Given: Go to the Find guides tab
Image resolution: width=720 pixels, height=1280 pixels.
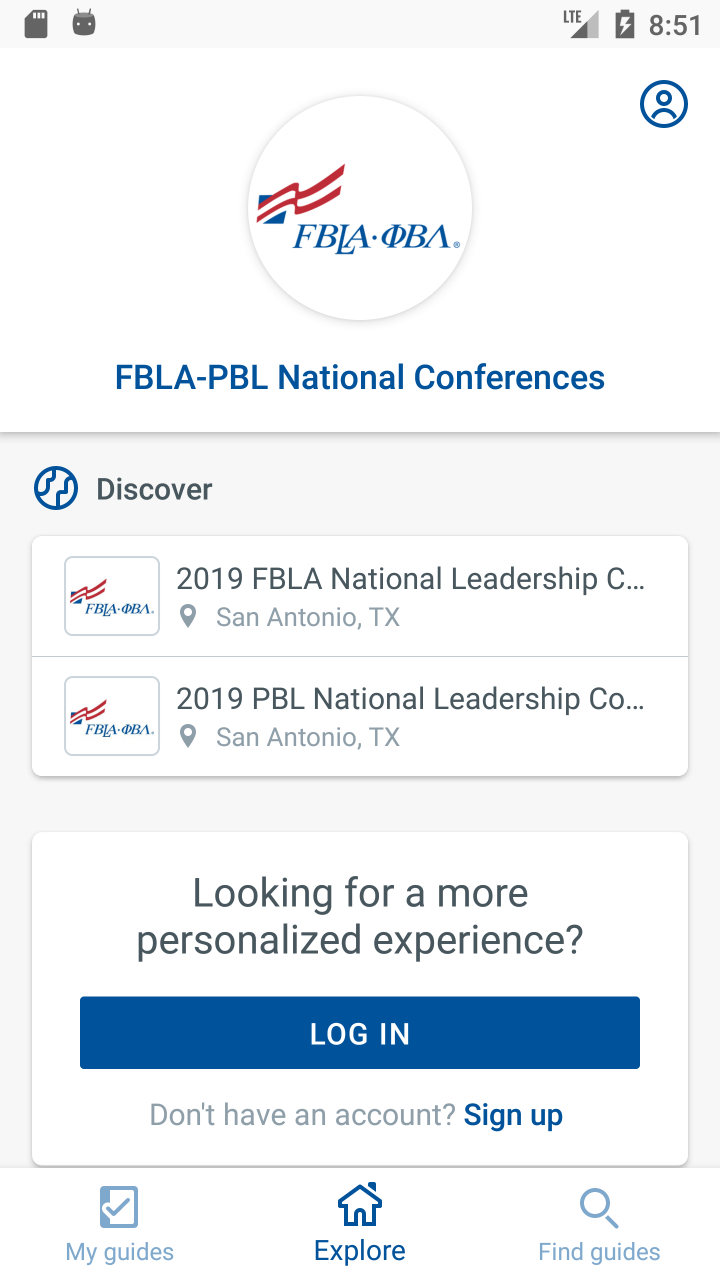Looking at the screenshot, I should click(600, 1224).
